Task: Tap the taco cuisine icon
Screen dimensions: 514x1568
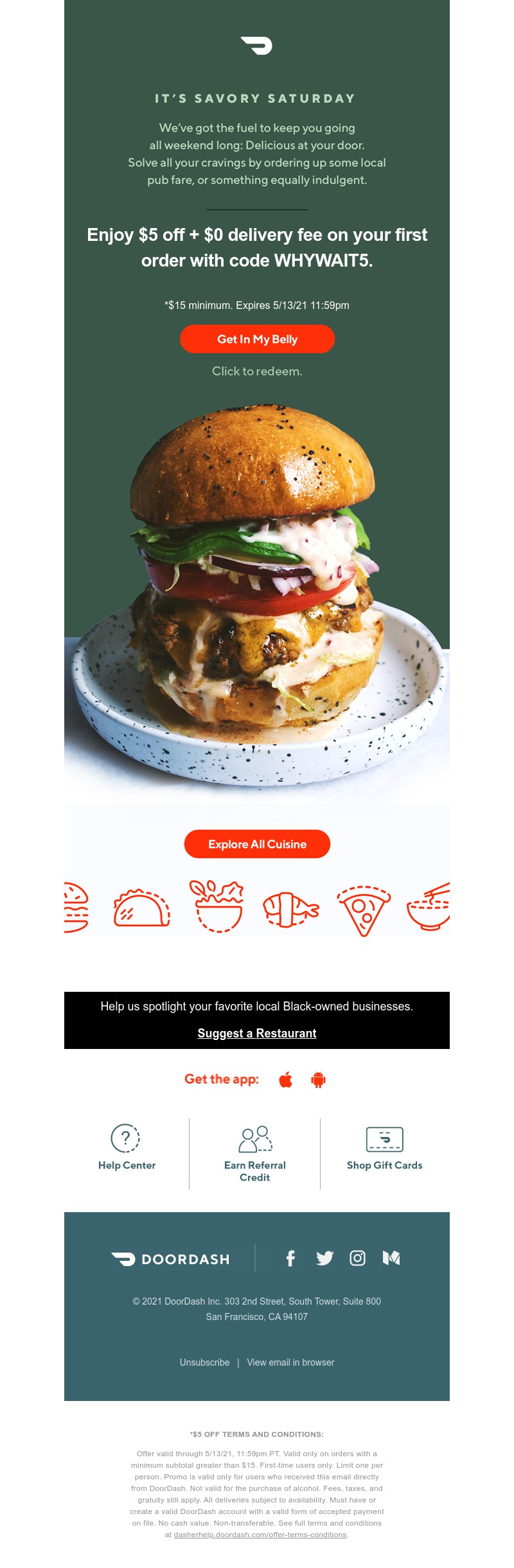Action: 142,908
